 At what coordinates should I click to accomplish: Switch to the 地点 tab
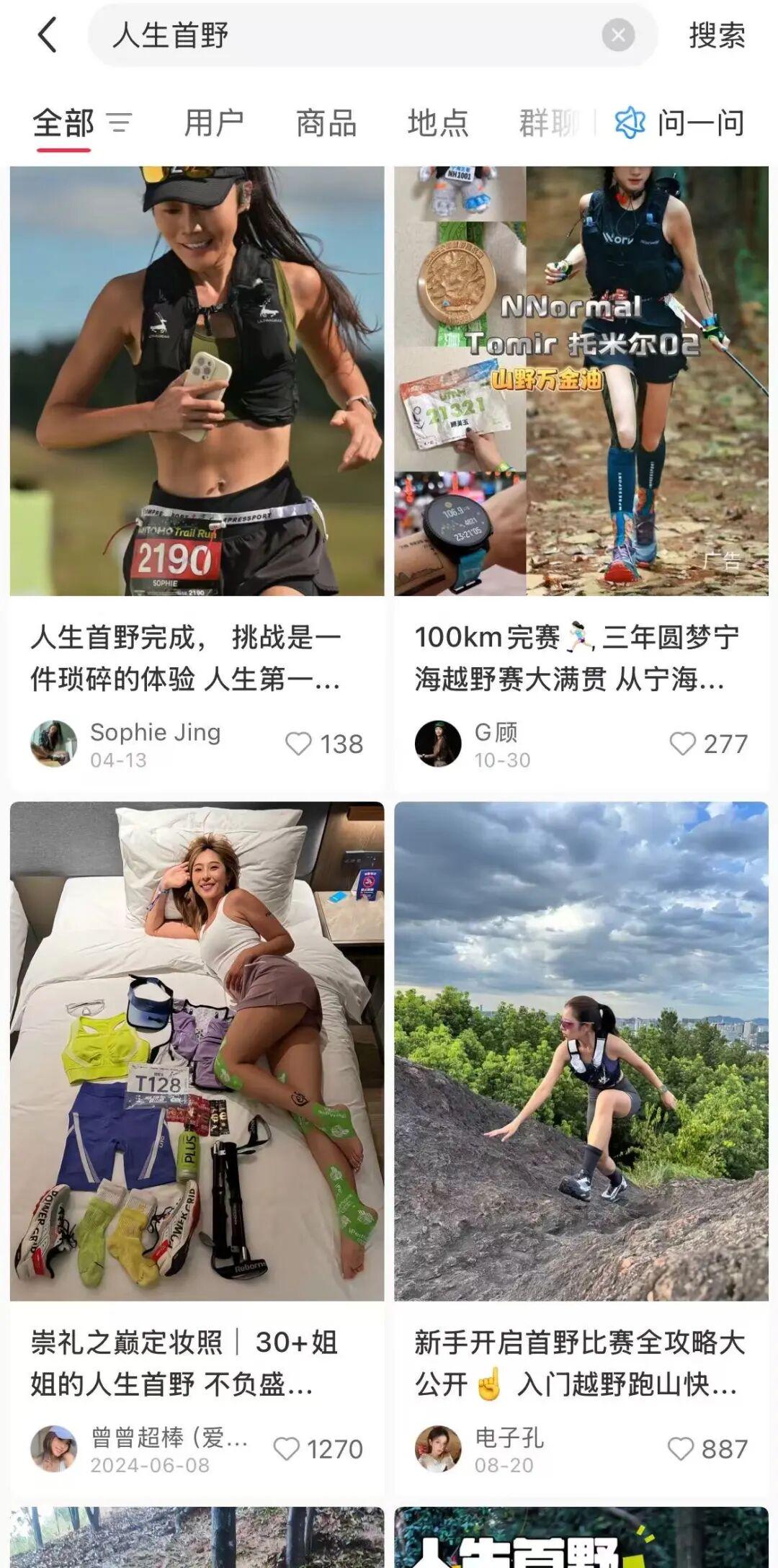click(438, 123)
